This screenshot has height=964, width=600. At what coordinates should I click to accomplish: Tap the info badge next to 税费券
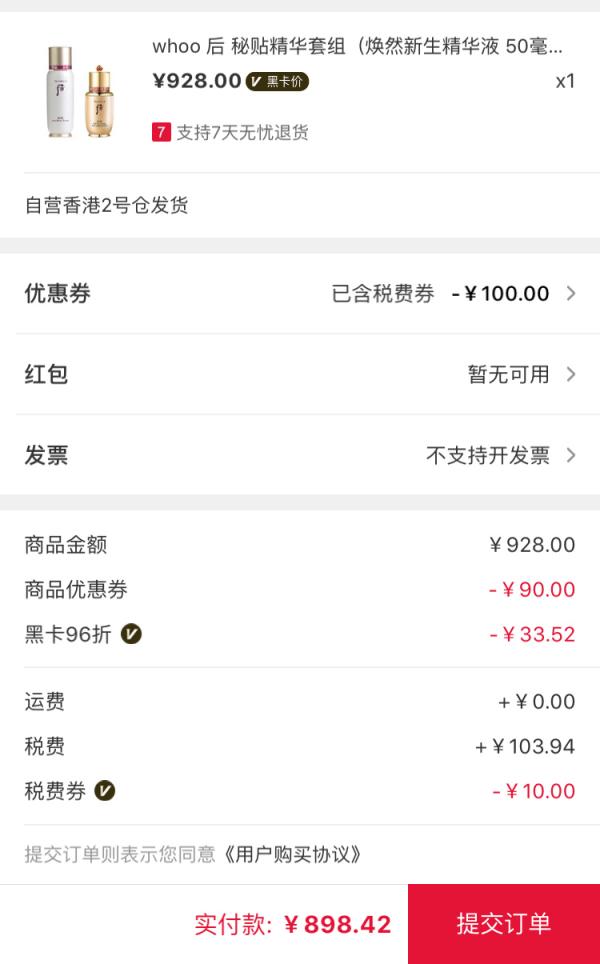(105, 791)
